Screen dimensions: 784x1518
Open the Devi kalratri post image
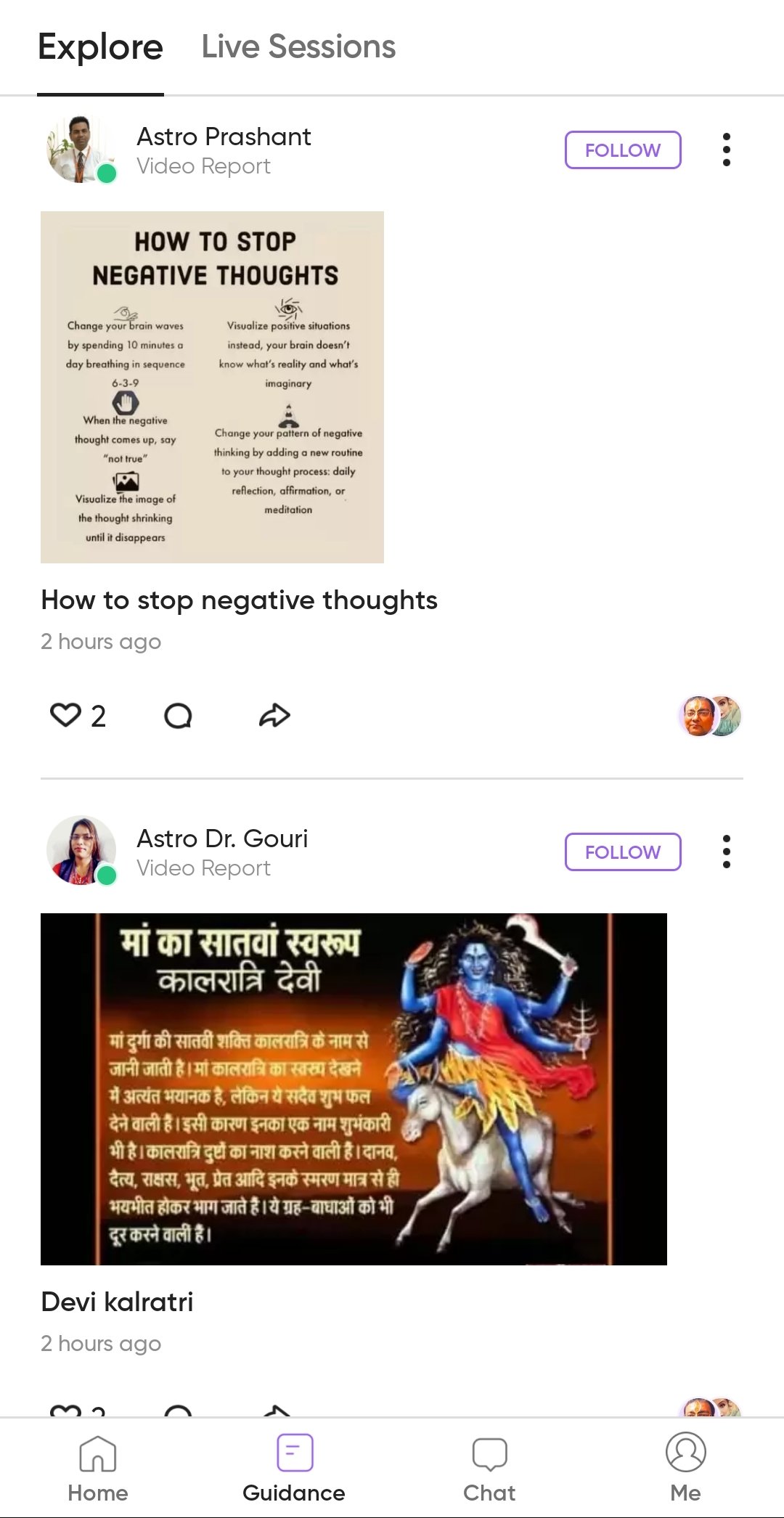[354, 1089]
